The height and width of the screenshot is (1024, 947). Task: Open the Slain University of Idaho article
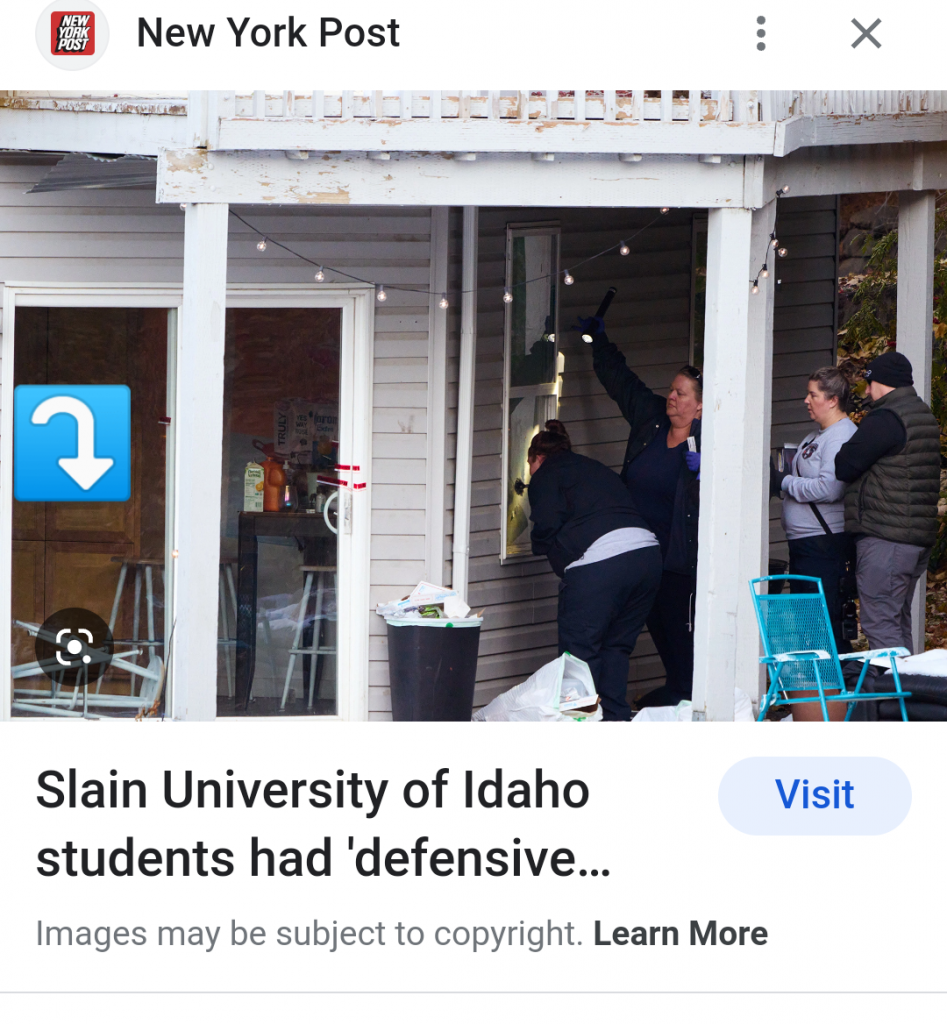click(x=322, y=825)
